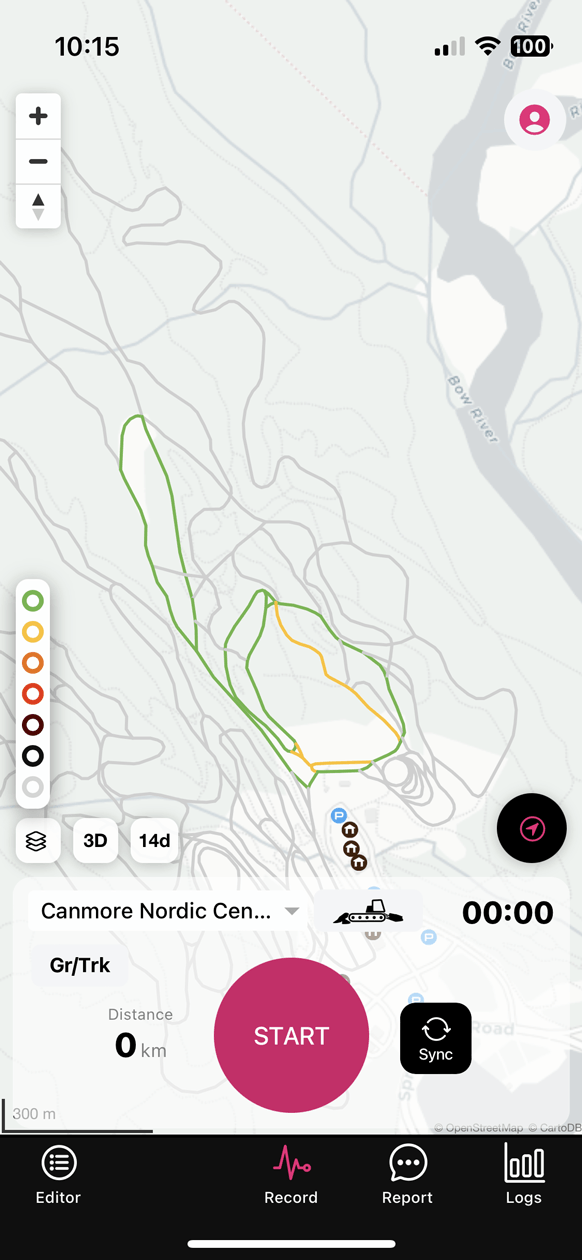Image resolution: width=582 pixels, height=1260 pixels.
Task: Open the user profile icon
Action: pos(535,120)
